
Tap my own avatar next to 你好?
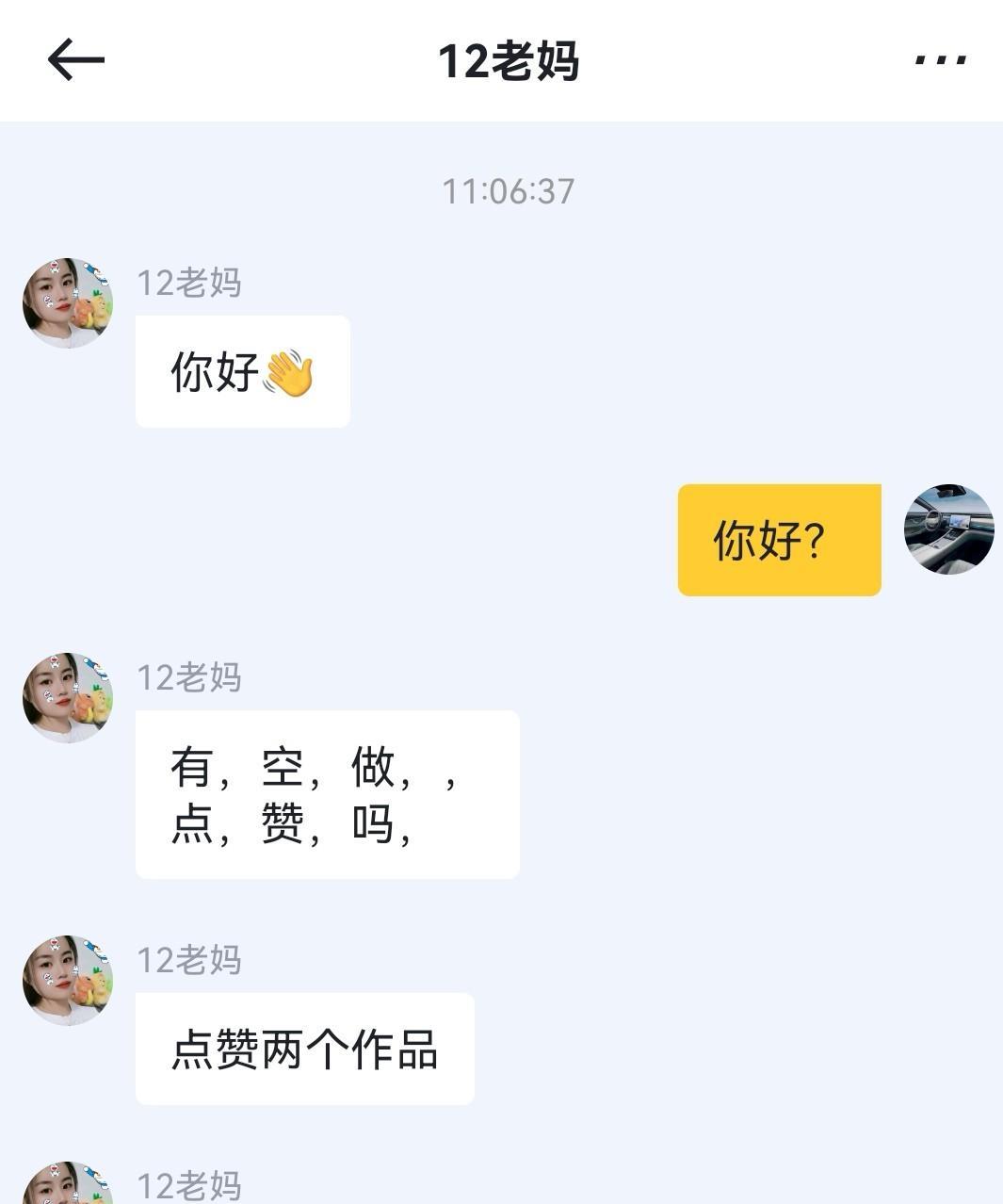click(948, 529)
